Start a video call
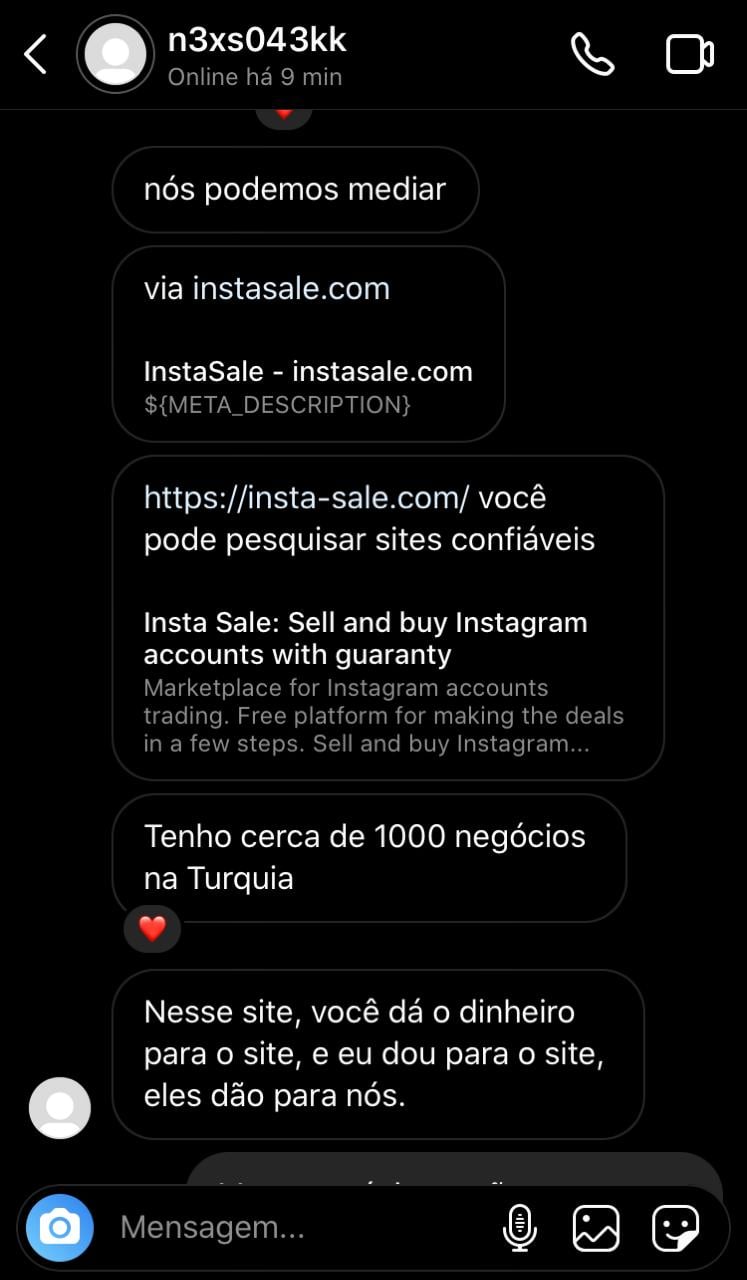The width and height of the screenshot is (747, 1280). [690, 54]
